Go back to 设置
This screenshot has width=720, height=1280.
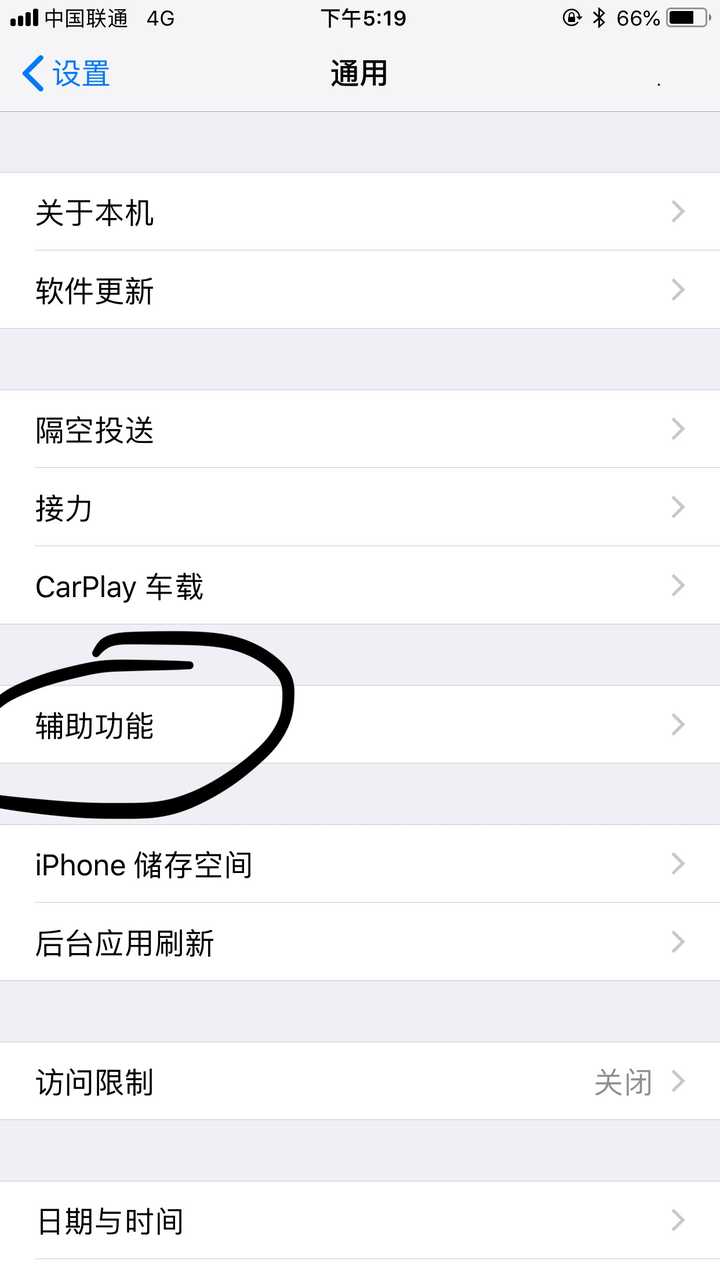[x=66, y=74]
